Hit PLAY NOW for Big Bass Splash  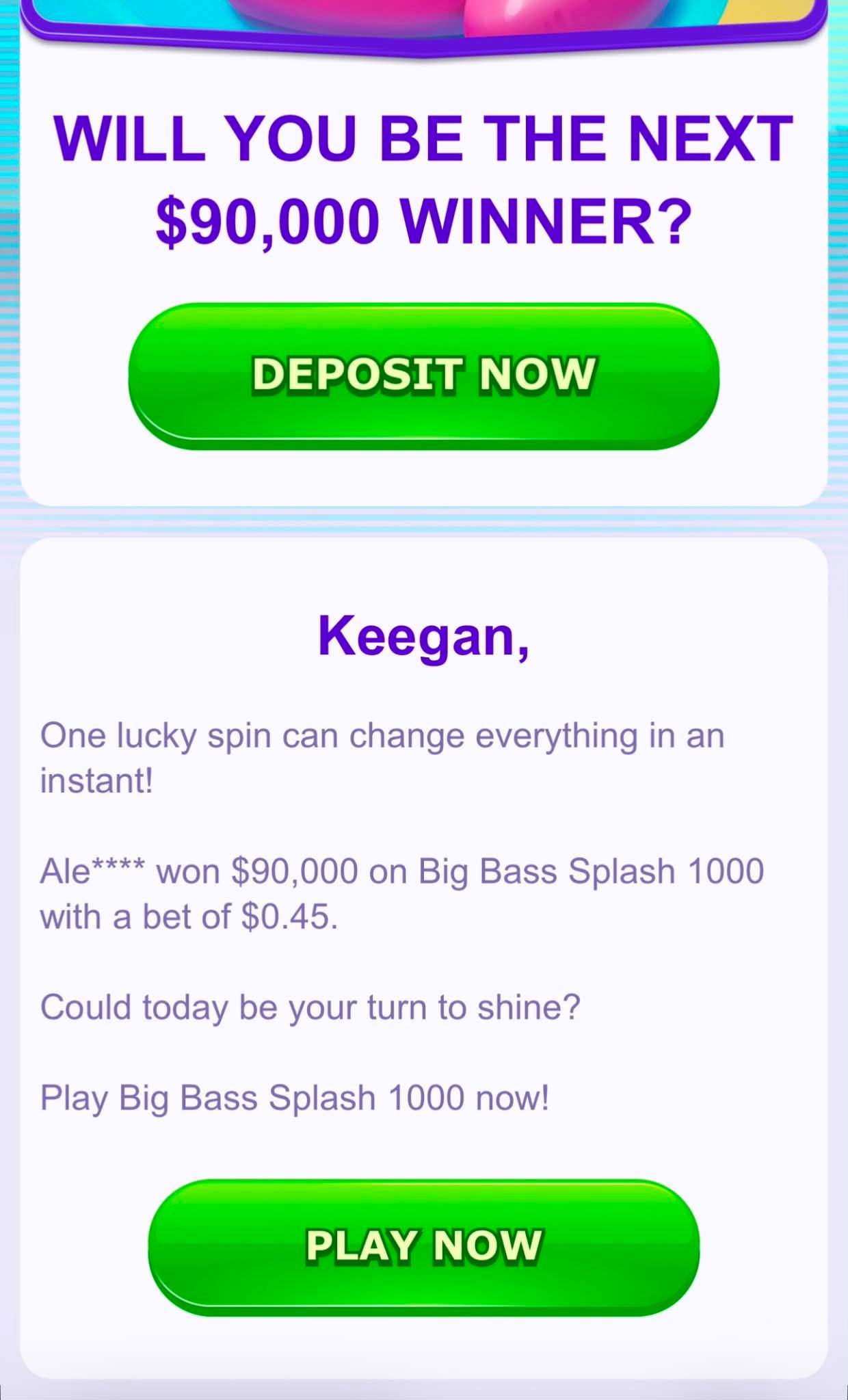coord(423,1246)
